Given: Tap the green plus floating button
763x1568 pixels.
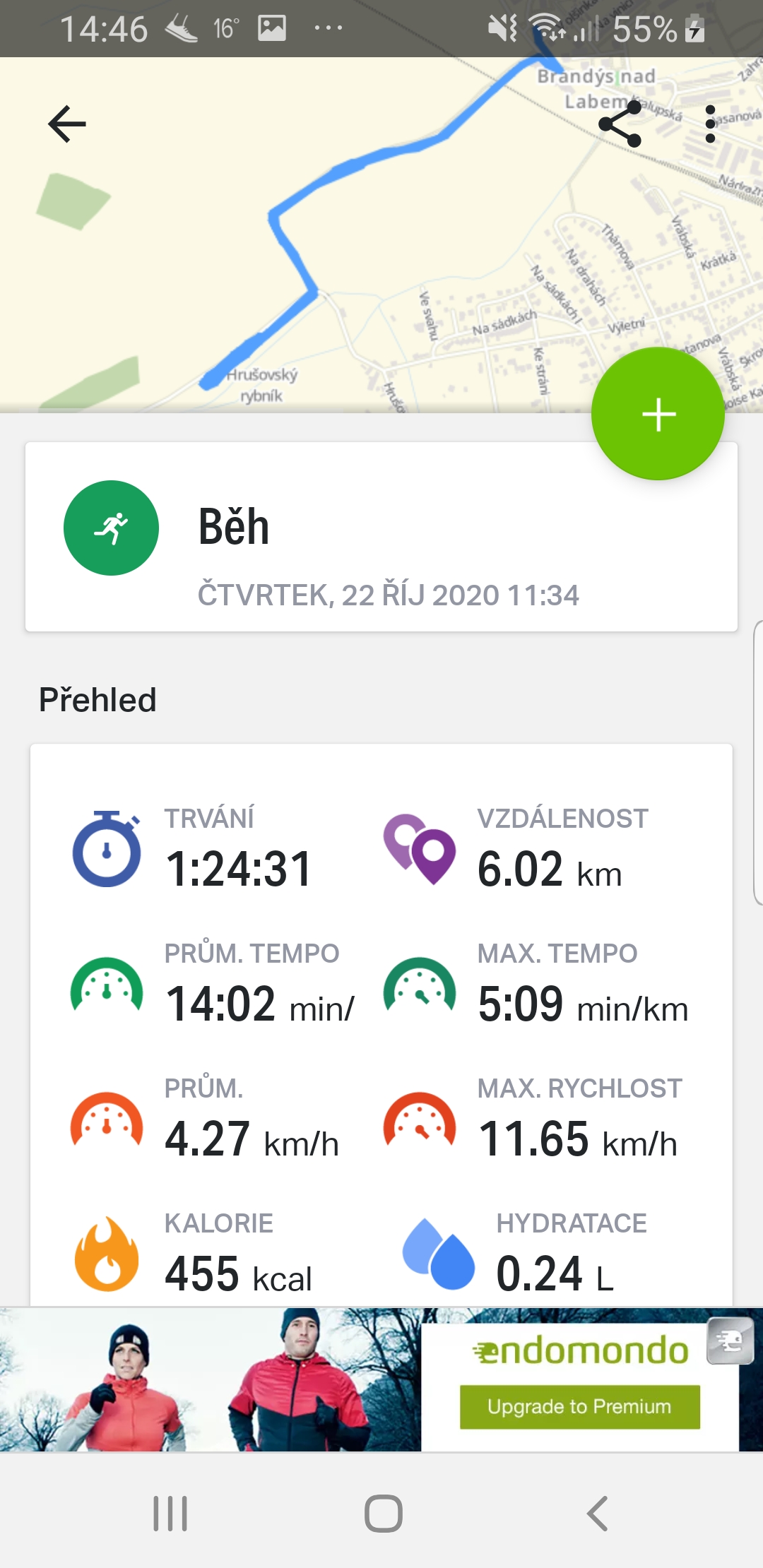Looking at the screenshot, I should click(x=658, y=414).
